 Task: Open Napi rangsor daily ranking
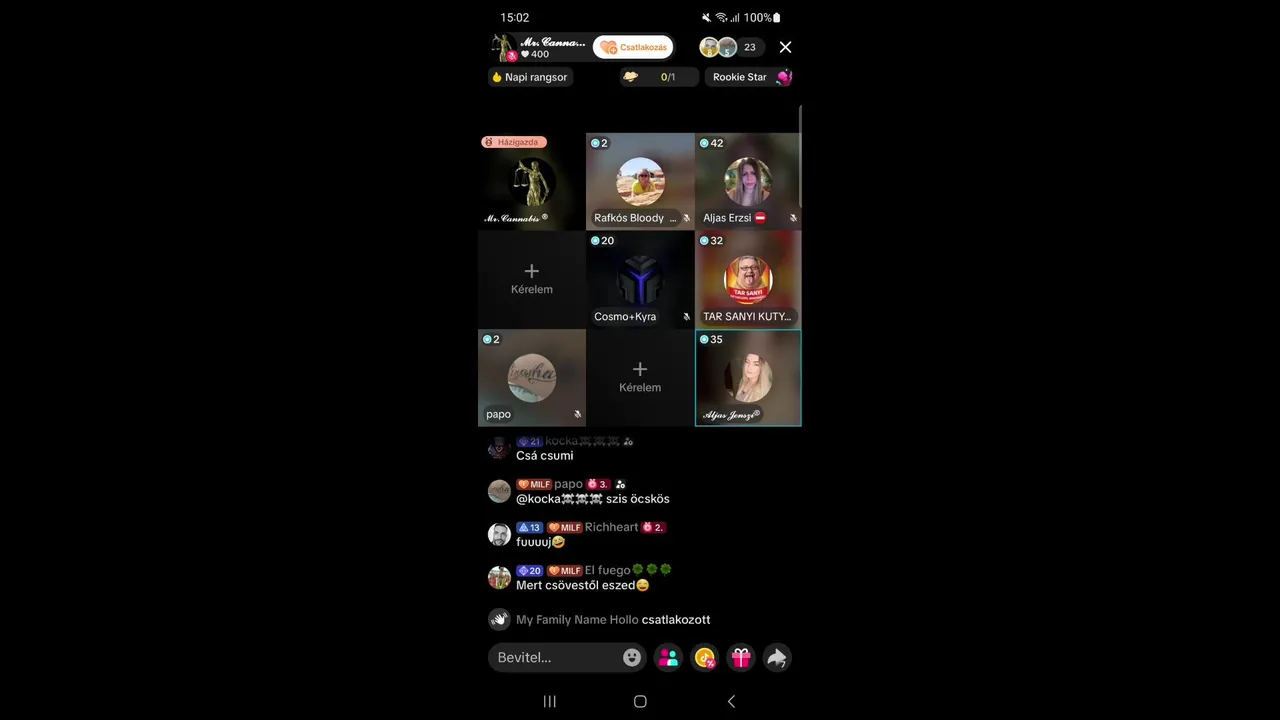530,77
